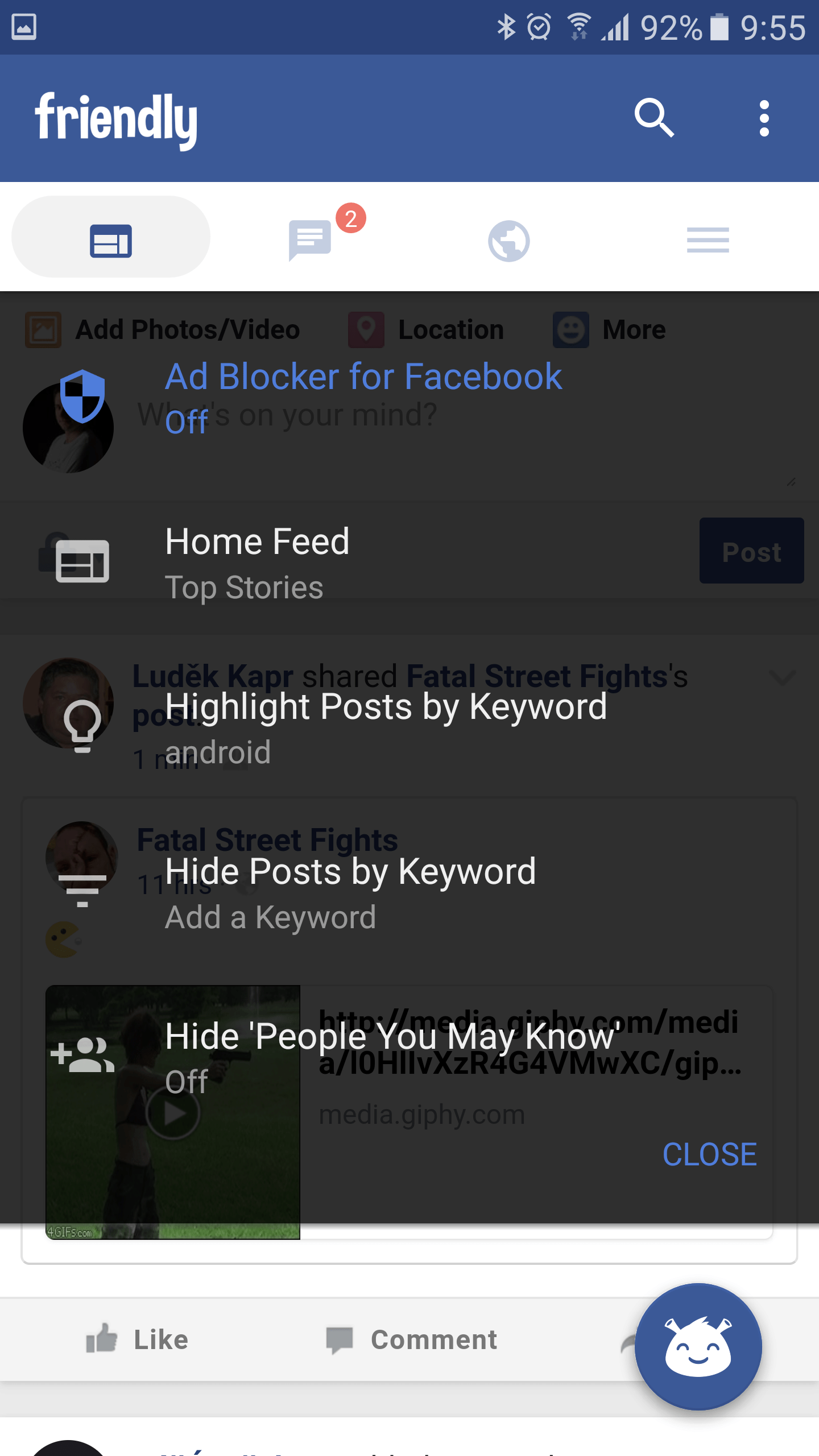Like the shared Fatal Street Fights post
819x1456 pixels.
[137, 1339]
